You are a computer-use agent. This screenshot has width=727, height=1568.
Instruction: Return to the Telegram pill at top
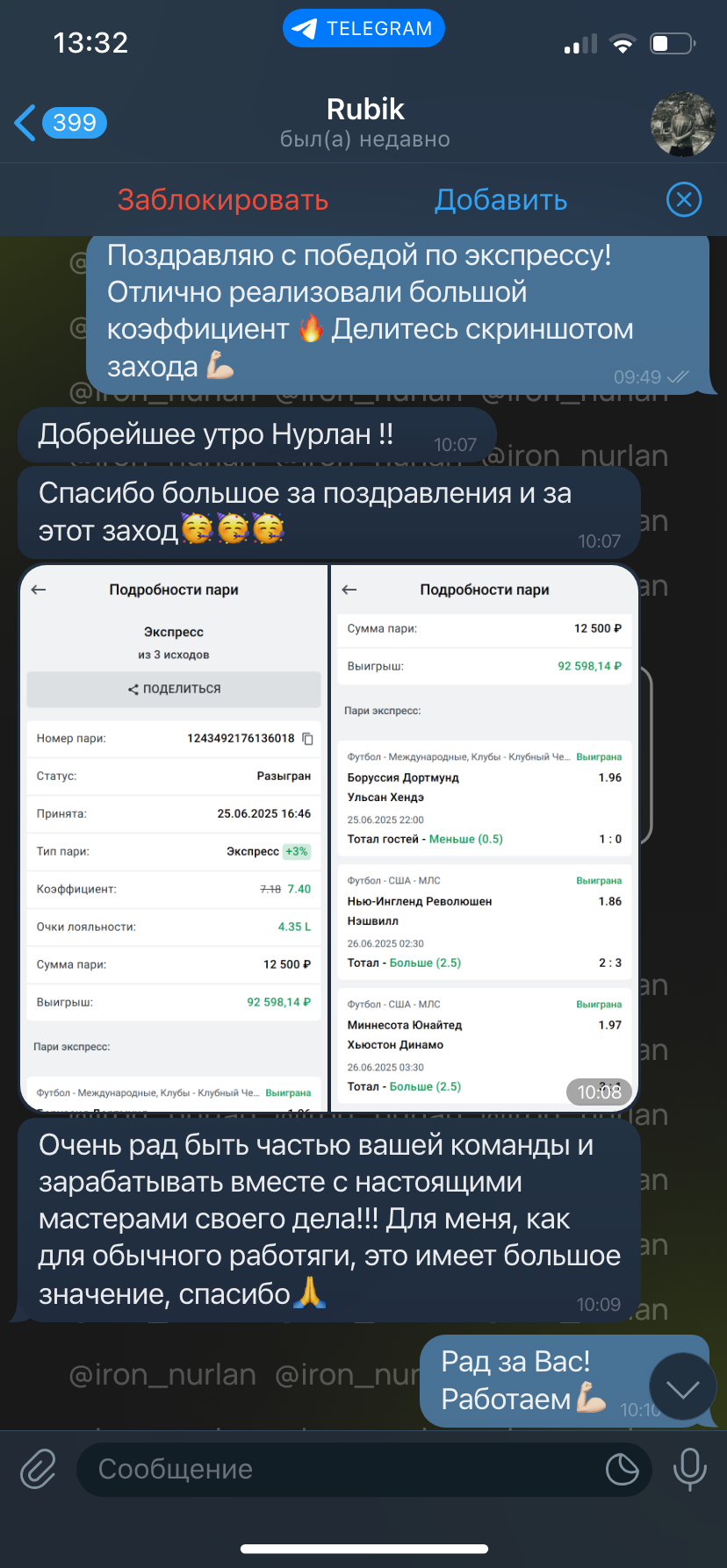tap(363, 28)
